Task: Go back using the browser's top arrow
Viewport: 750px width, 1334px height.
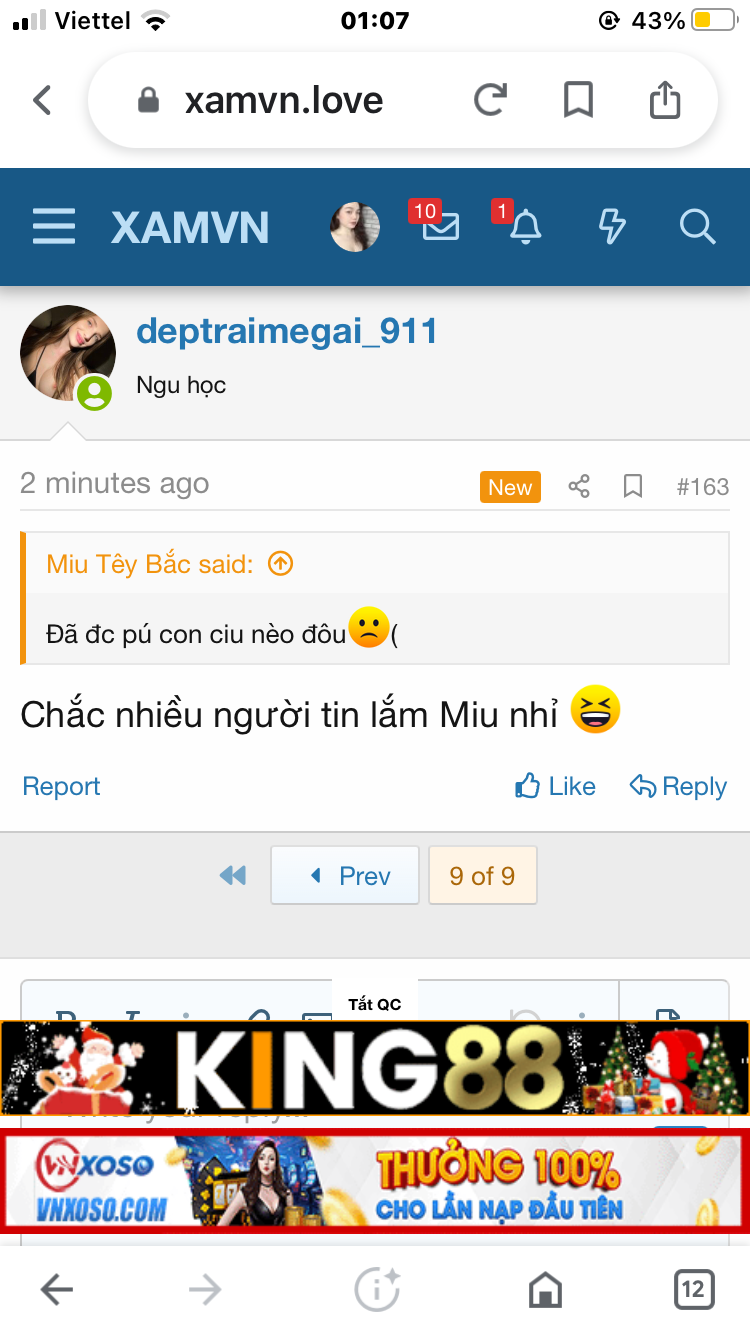Action: pos(42,100)
